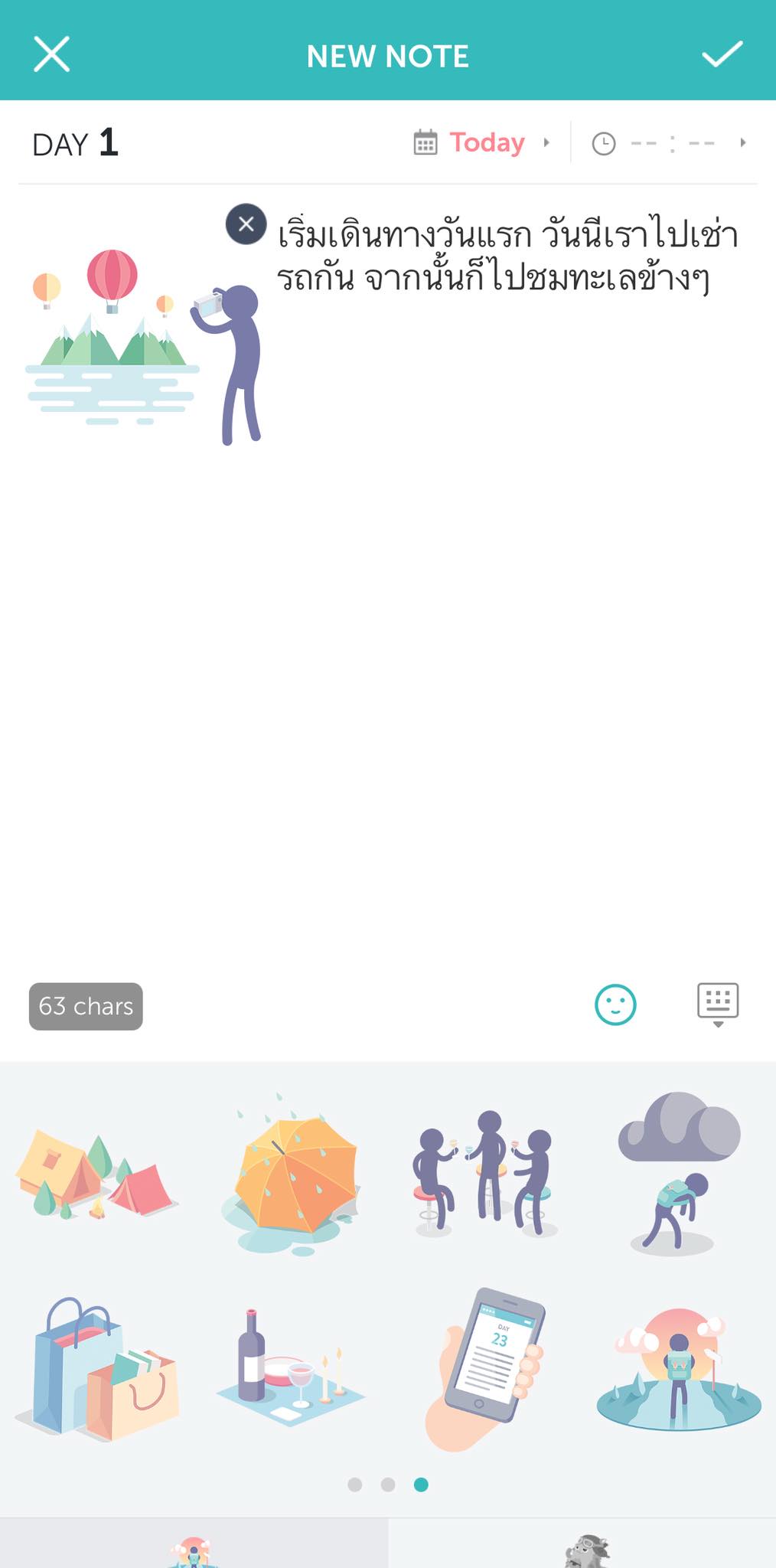Close the new note without saving

(x=51, y=54)
